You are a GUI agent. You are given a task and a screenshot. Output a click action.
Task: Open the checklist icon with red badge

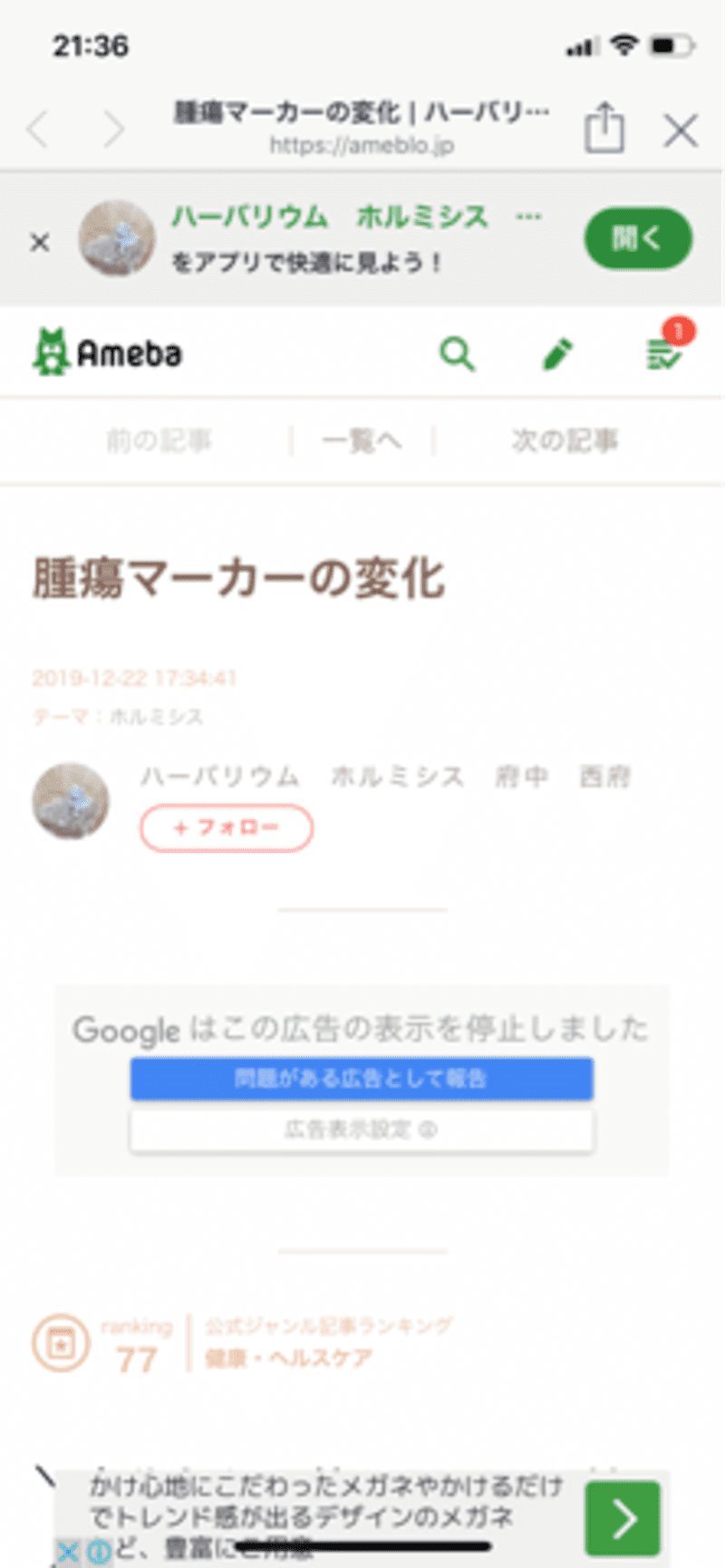pyautogui.click(x=664, y=353)
